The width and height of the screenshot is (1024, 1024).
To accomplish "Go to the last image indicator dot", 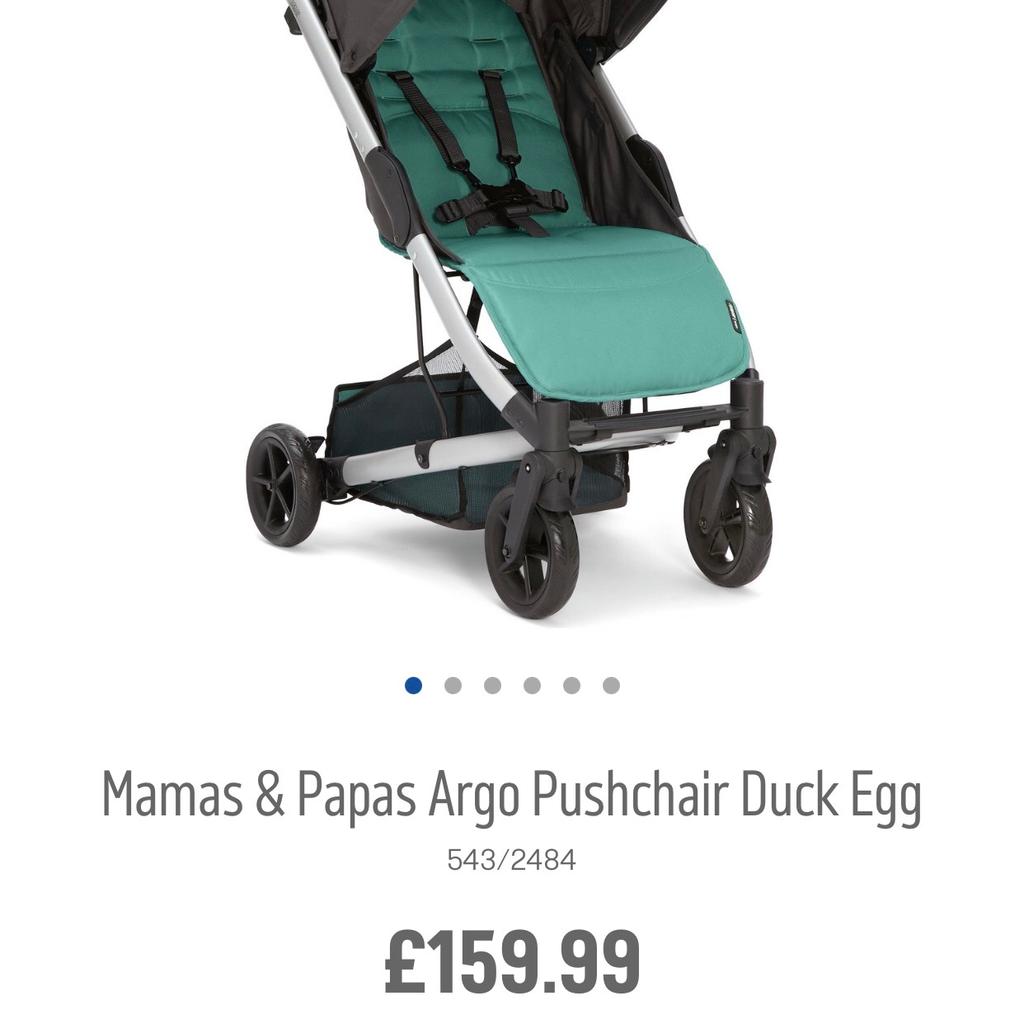I will click(x=611, y=685).
